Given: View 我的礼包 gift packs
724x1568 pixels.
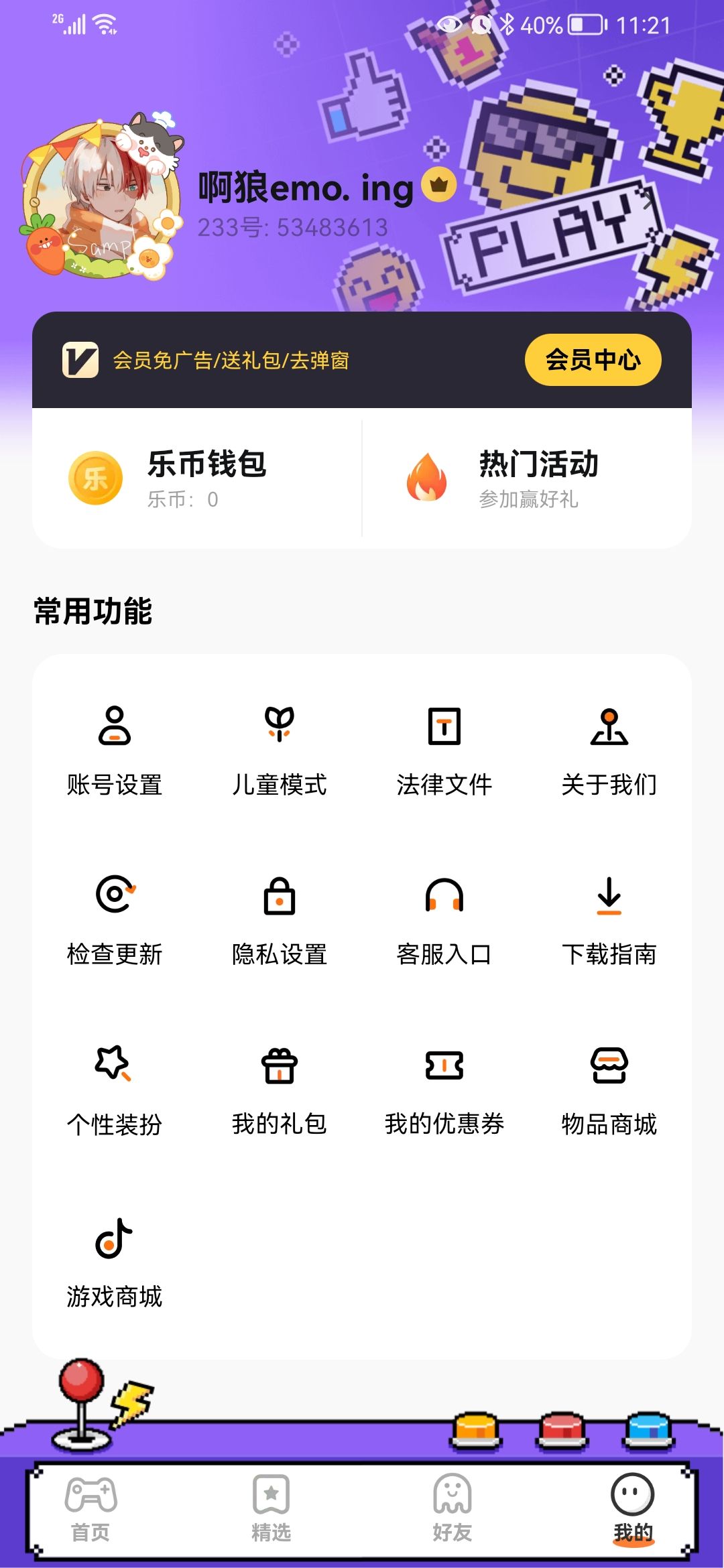Looking at the screenshot, I should pyautogui.click(x=280, y=1090).
